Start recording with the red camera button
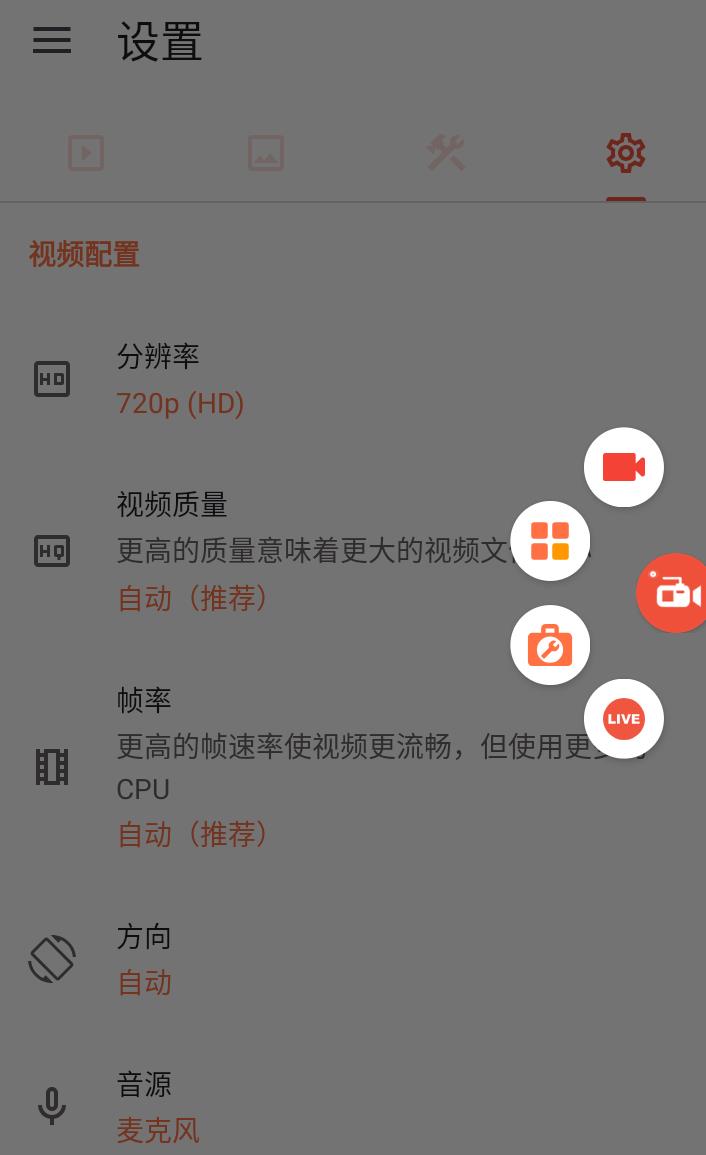This screenshot has height=1155, width=706. tap(624, 467)
